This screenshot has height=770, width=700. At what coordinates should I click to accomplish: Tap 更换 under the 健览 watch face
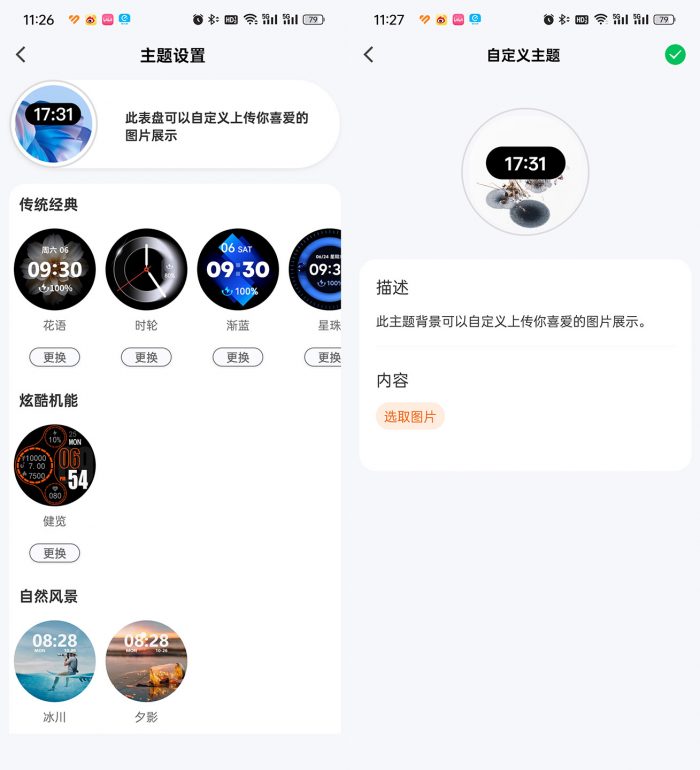pyautogui.click(x=55, y=553)
